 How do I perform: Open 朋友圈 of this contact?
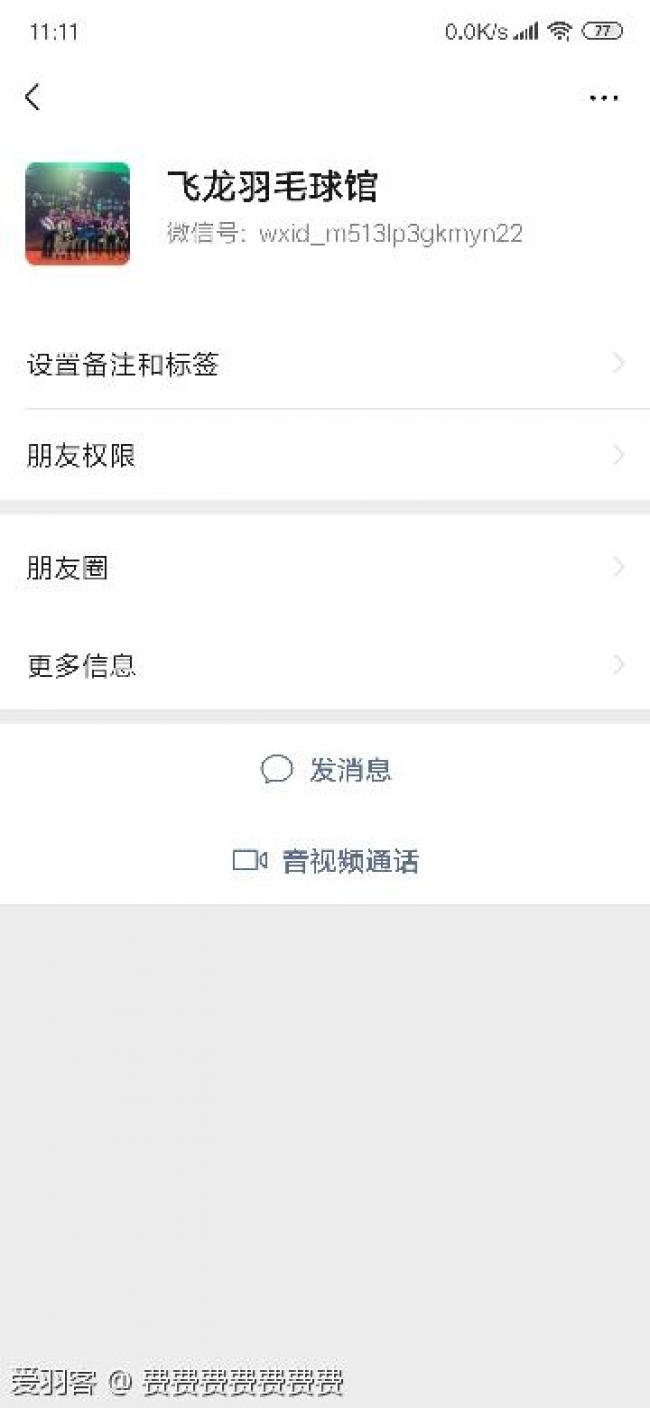pos(325,568)
